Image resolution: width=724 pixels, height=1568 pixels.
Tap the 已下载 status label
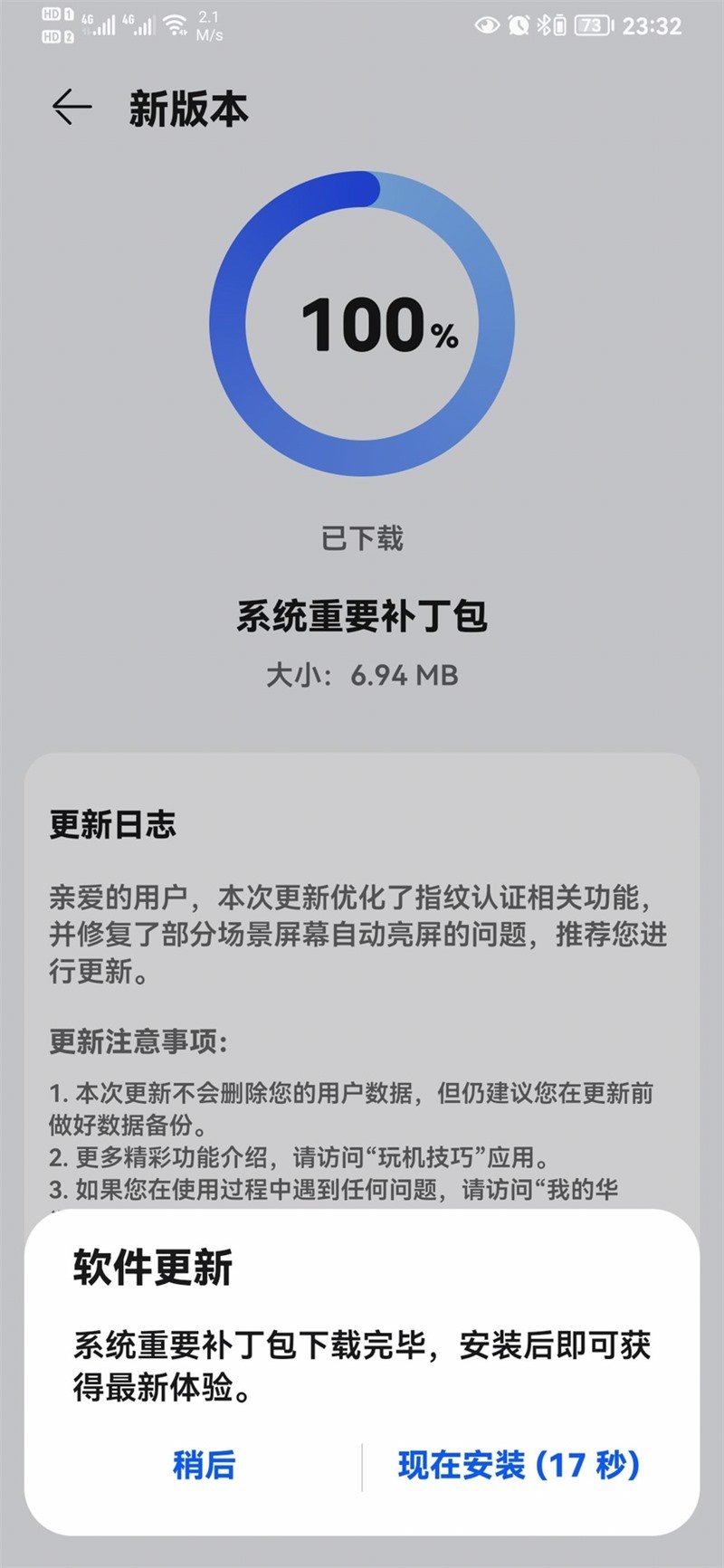pyautogui.click(x=362, y=537)
